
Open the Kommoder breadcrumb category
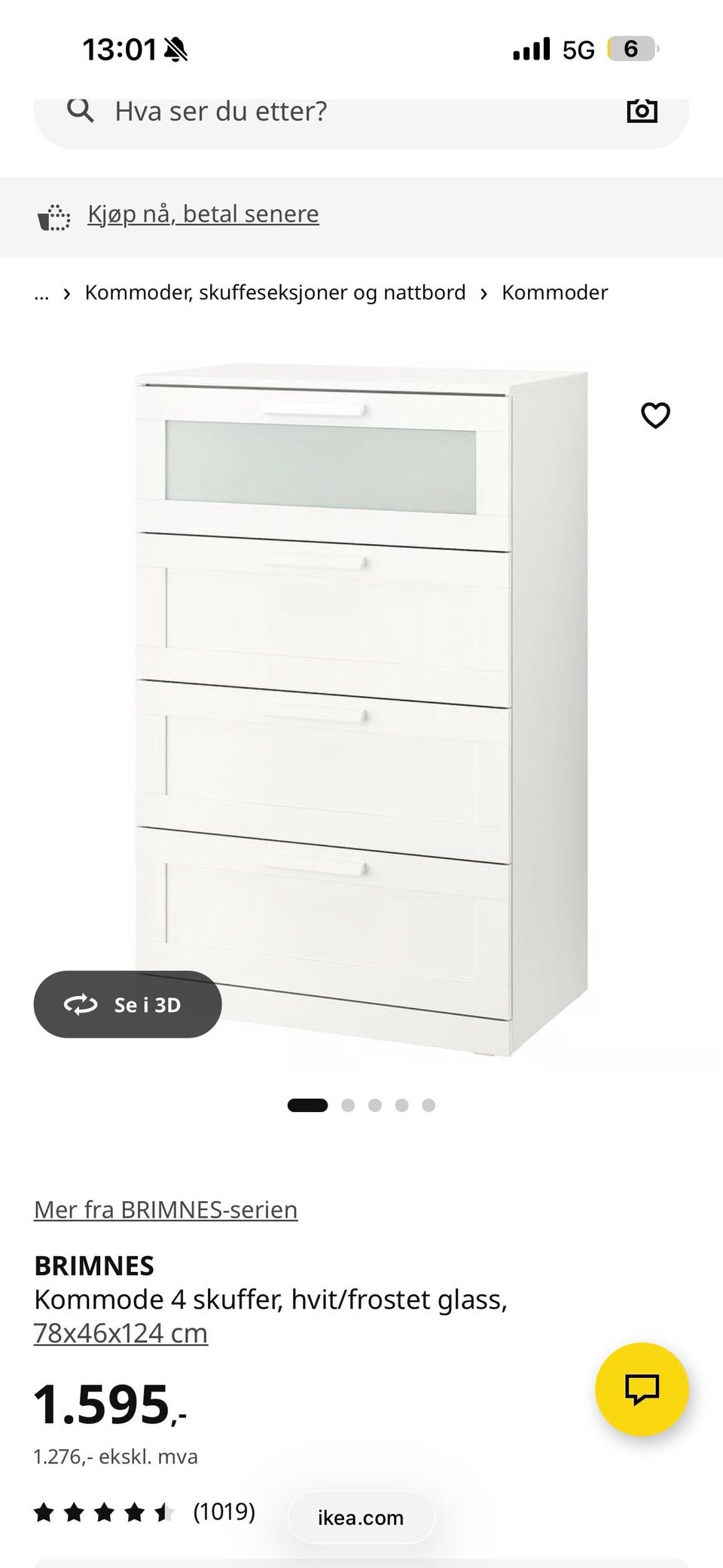[554, 292]
